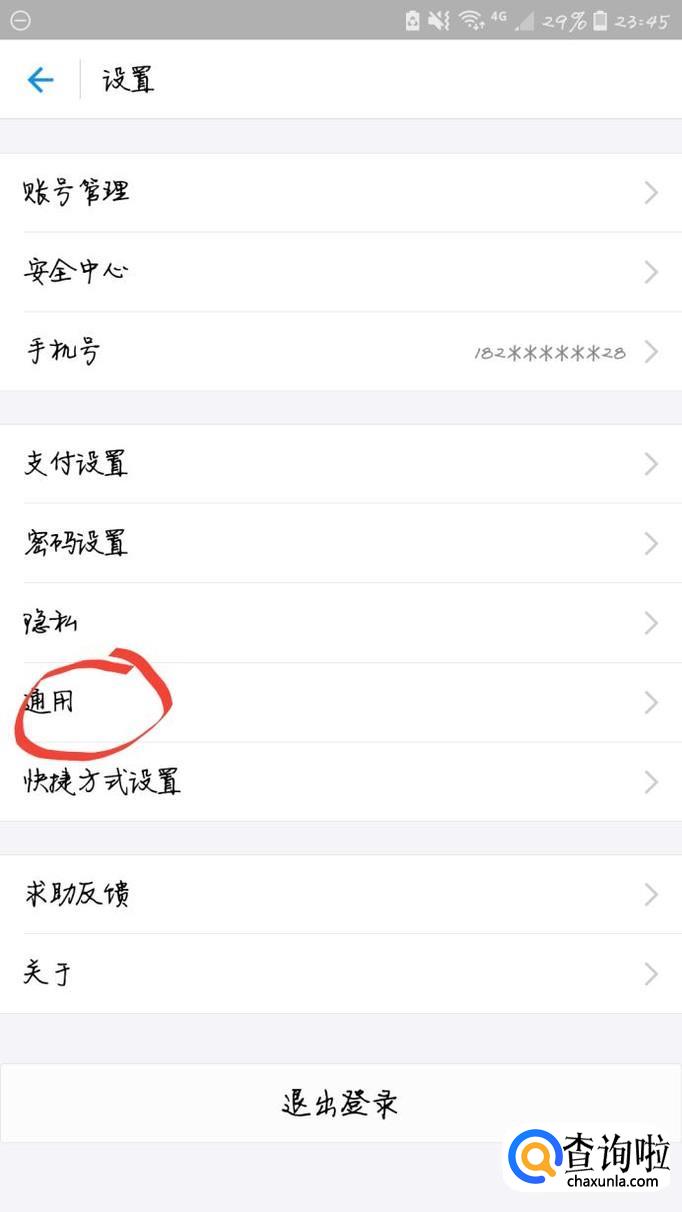The height and width of the screenshot is (1212, 682).
Task: Open 账号管理 settings
Action: coord(340,192)
